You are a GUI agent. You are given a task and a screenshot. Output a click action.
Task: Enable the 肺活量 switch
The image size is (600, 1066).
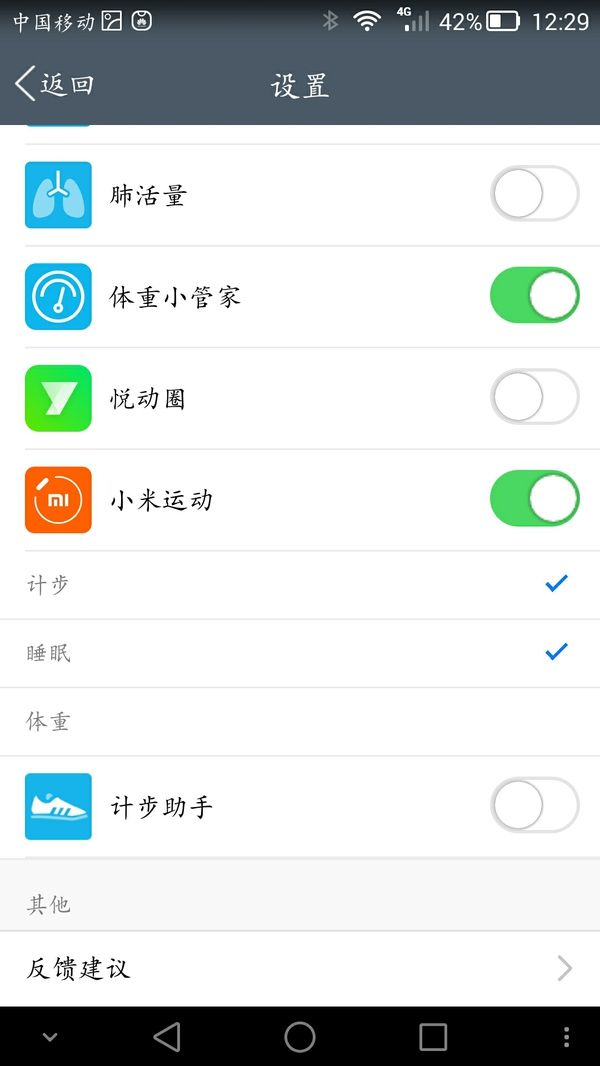tap(535, 194)
